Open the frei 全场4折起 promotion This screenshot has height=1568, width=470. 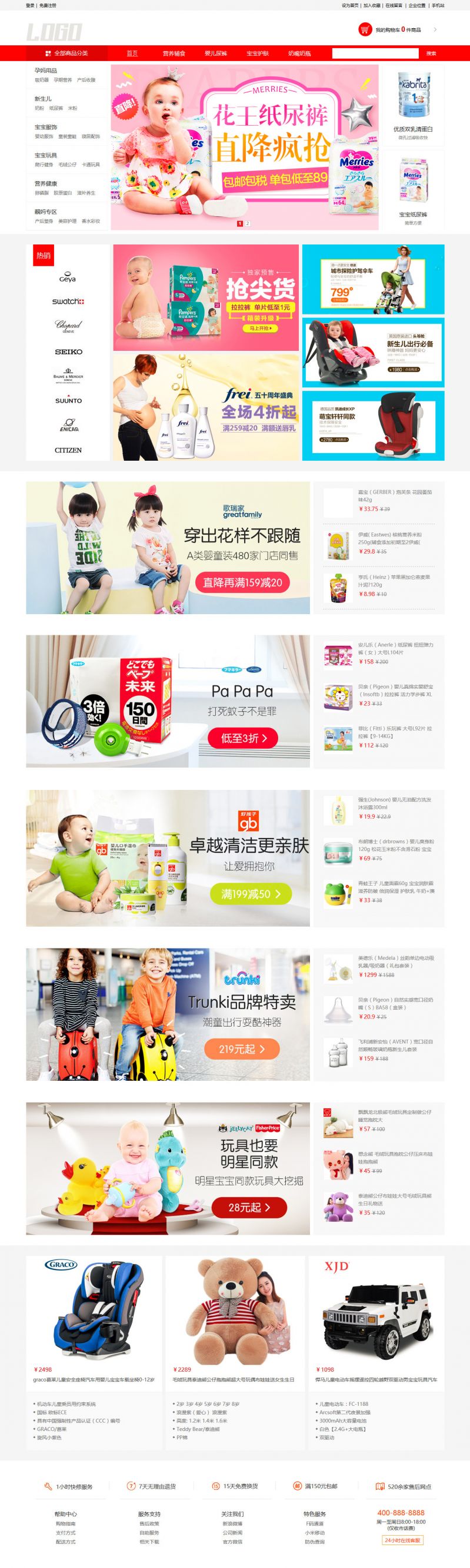[x=206, y=408]
